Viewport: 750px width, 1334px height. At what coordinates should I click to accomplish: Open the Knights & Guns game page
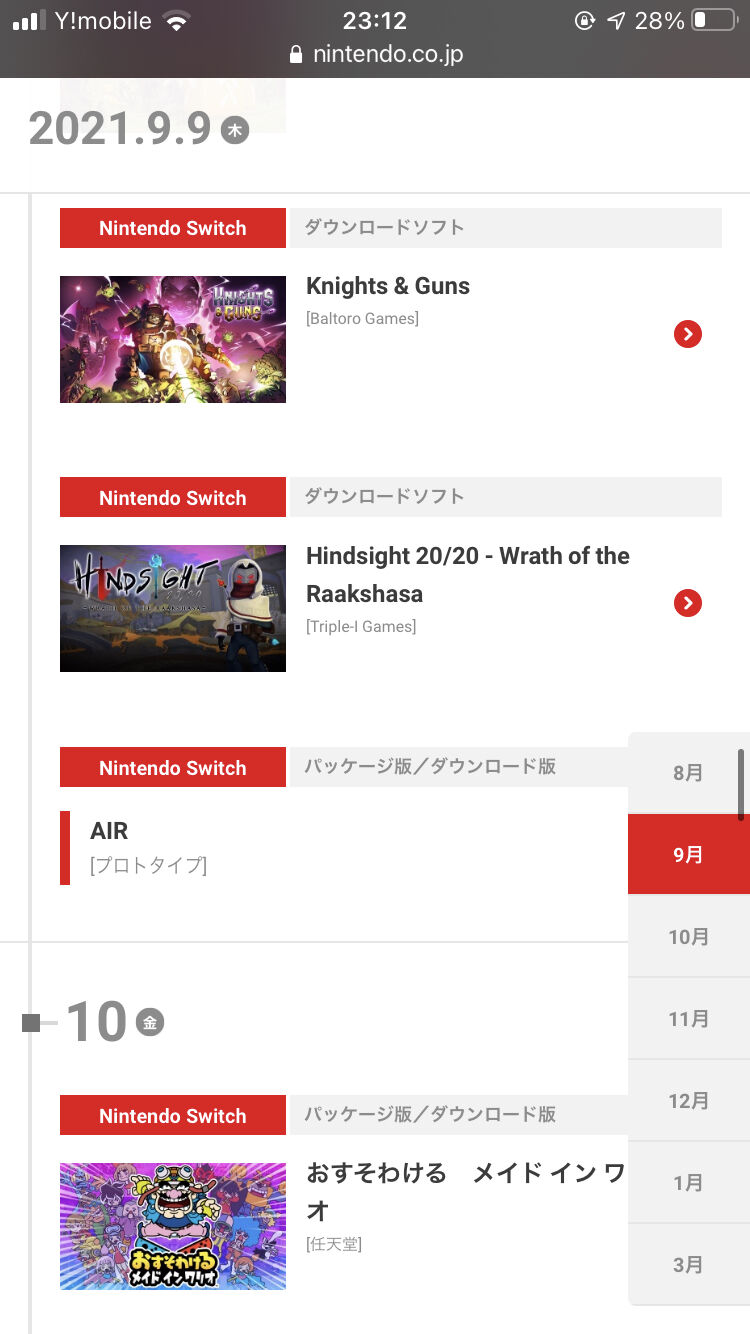pos(388,286)
